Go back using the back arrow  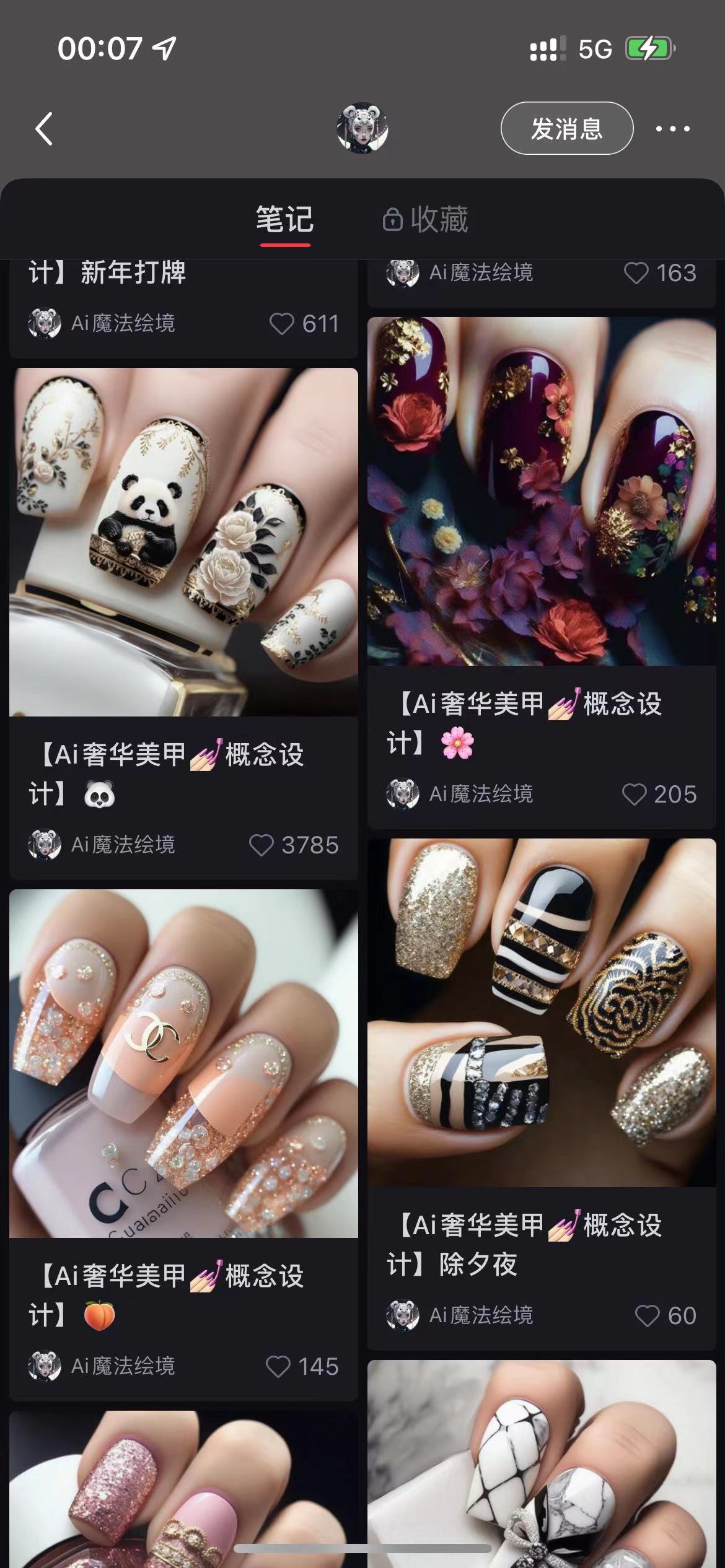(44, 129)
